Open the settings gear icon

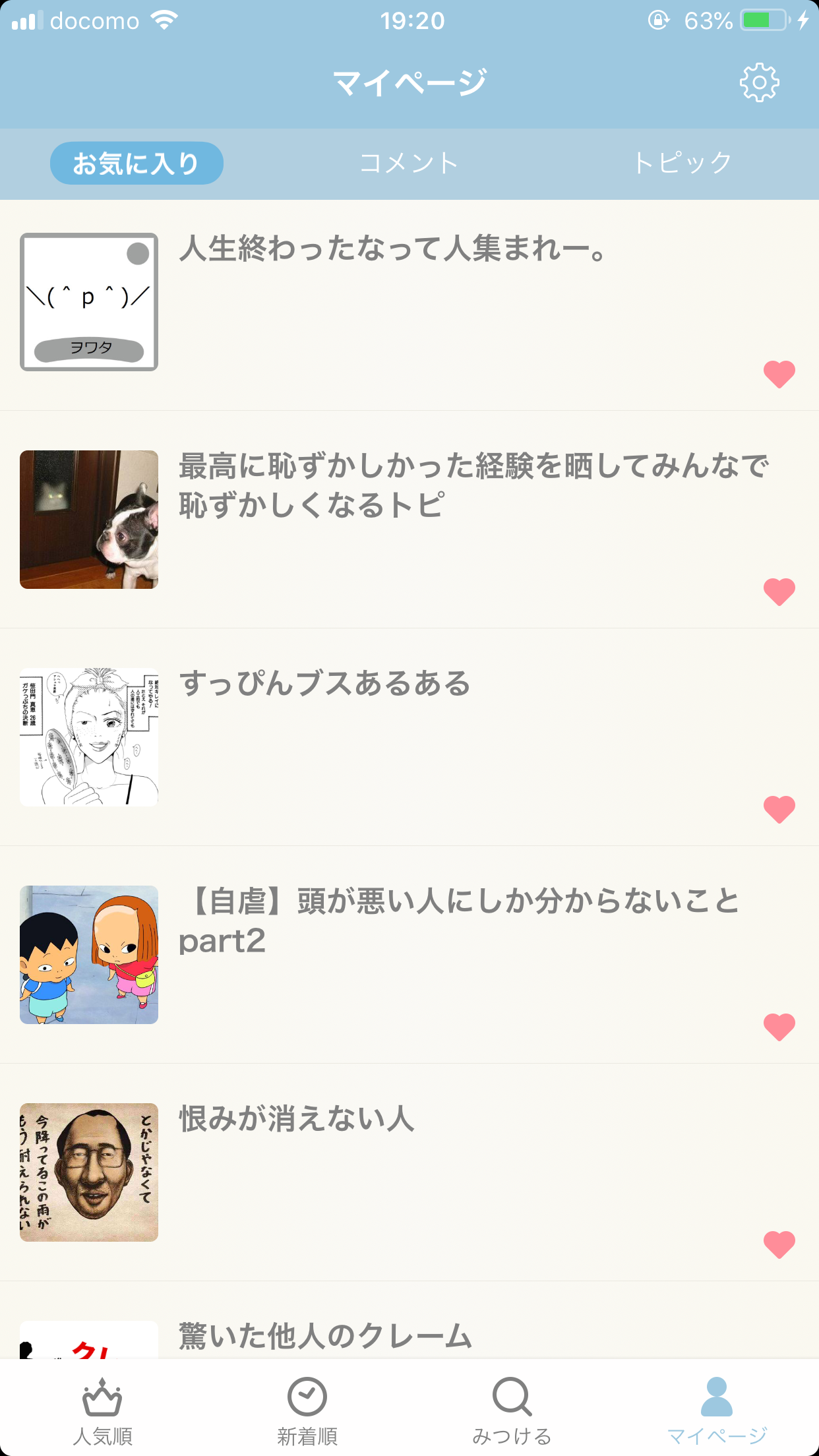click(760, 82)
